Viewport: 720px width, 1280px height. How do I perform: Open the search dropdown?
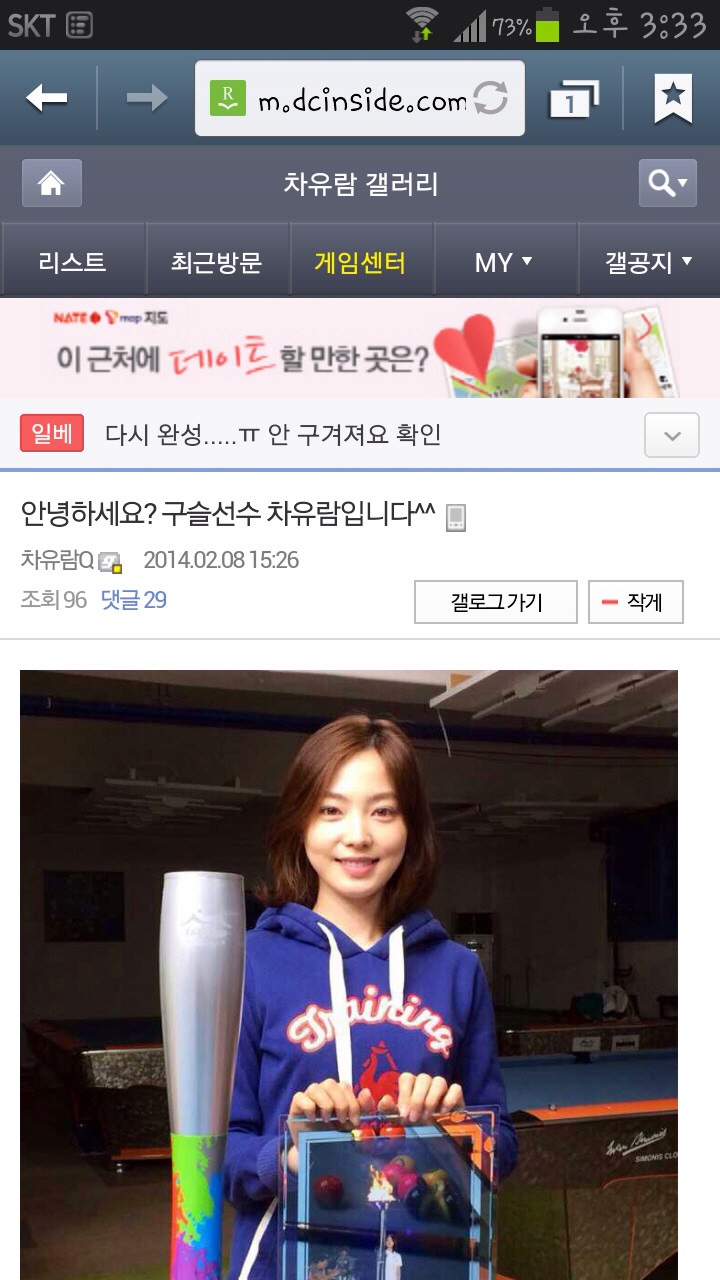(x=667, y=183)
